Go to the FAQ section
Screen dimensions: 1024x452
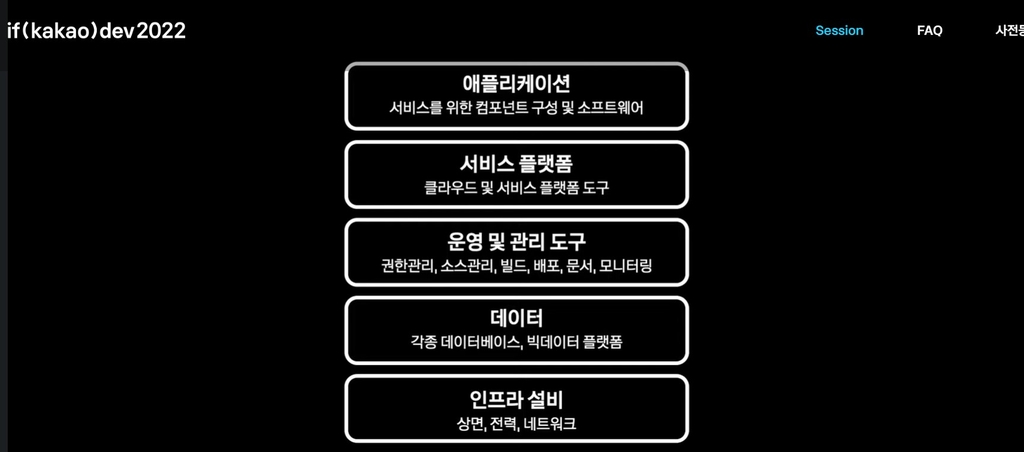(929, 31)
